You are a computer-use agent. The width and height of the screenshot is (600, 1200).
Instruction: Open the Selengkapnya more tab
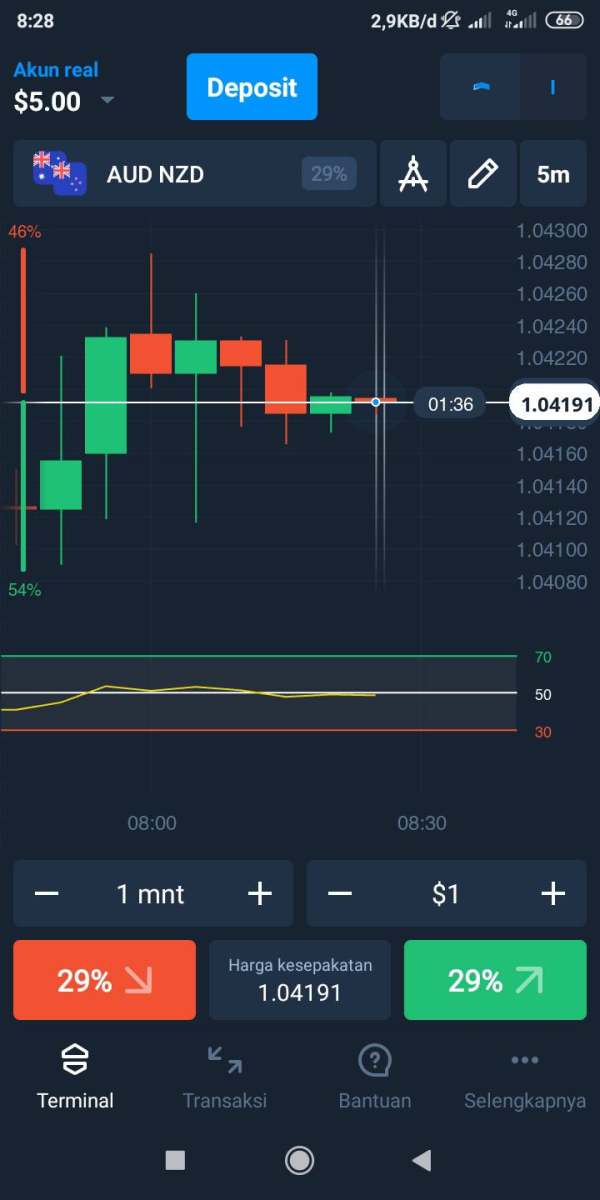[525, 1077]
